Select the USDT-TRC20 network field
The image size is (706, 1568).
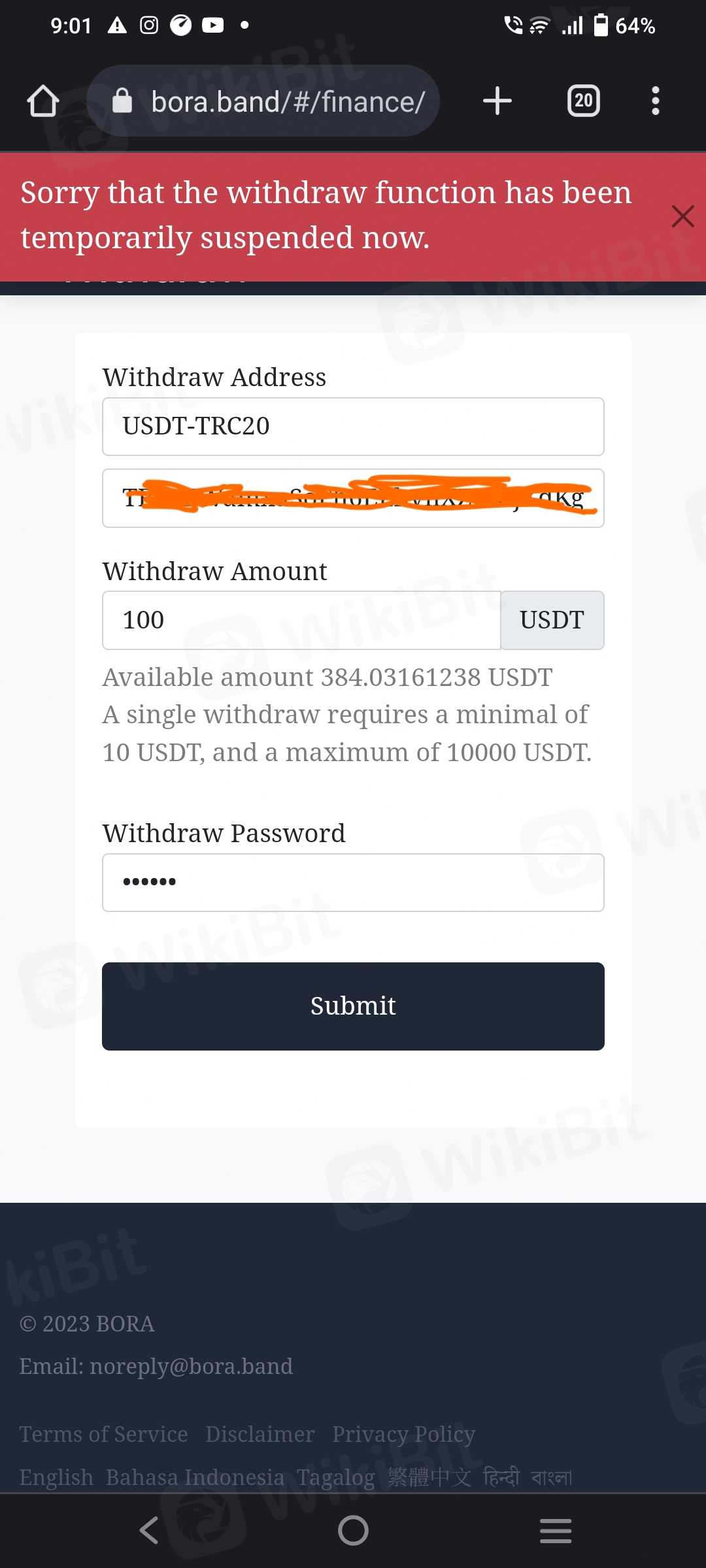tap(353, 427)
